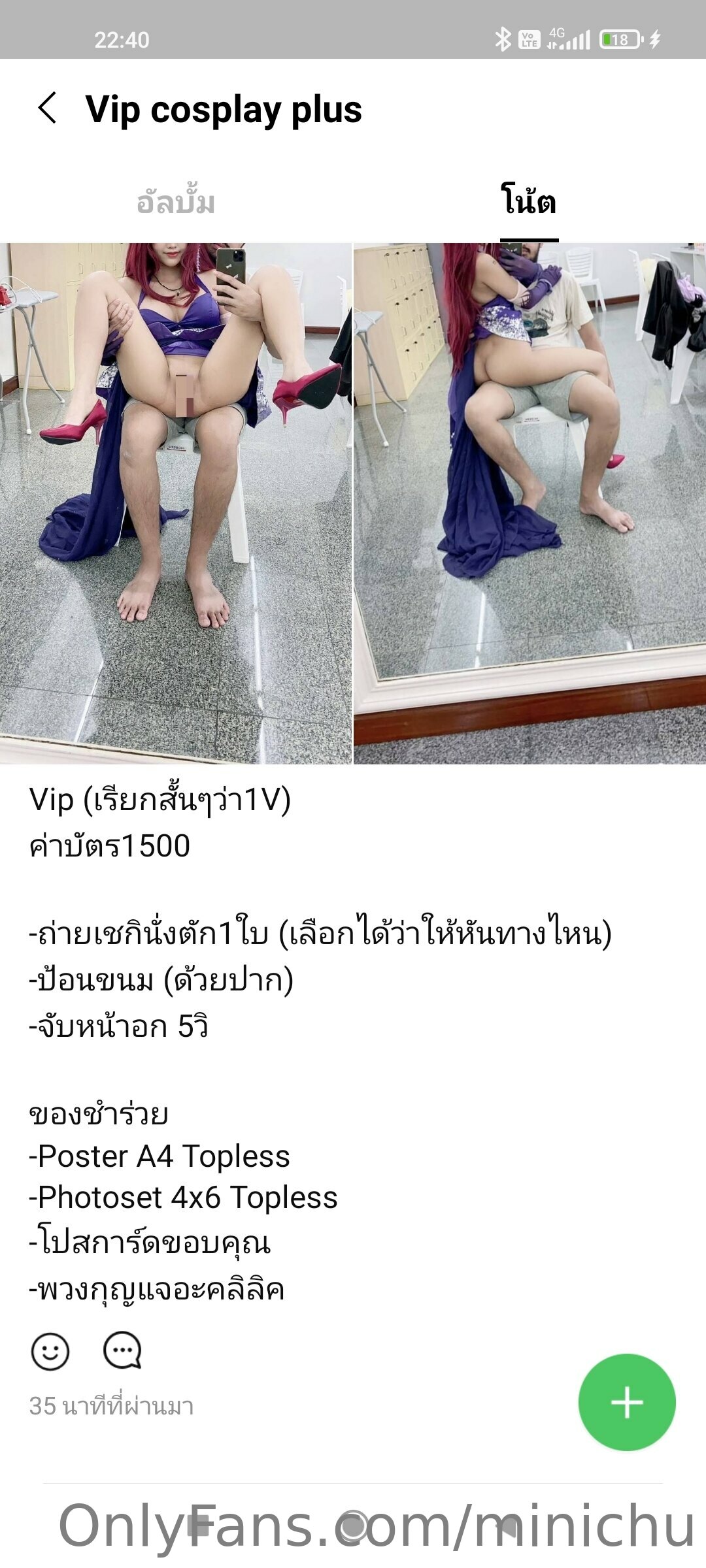Open the first photo in the note

tap(175, 503)
